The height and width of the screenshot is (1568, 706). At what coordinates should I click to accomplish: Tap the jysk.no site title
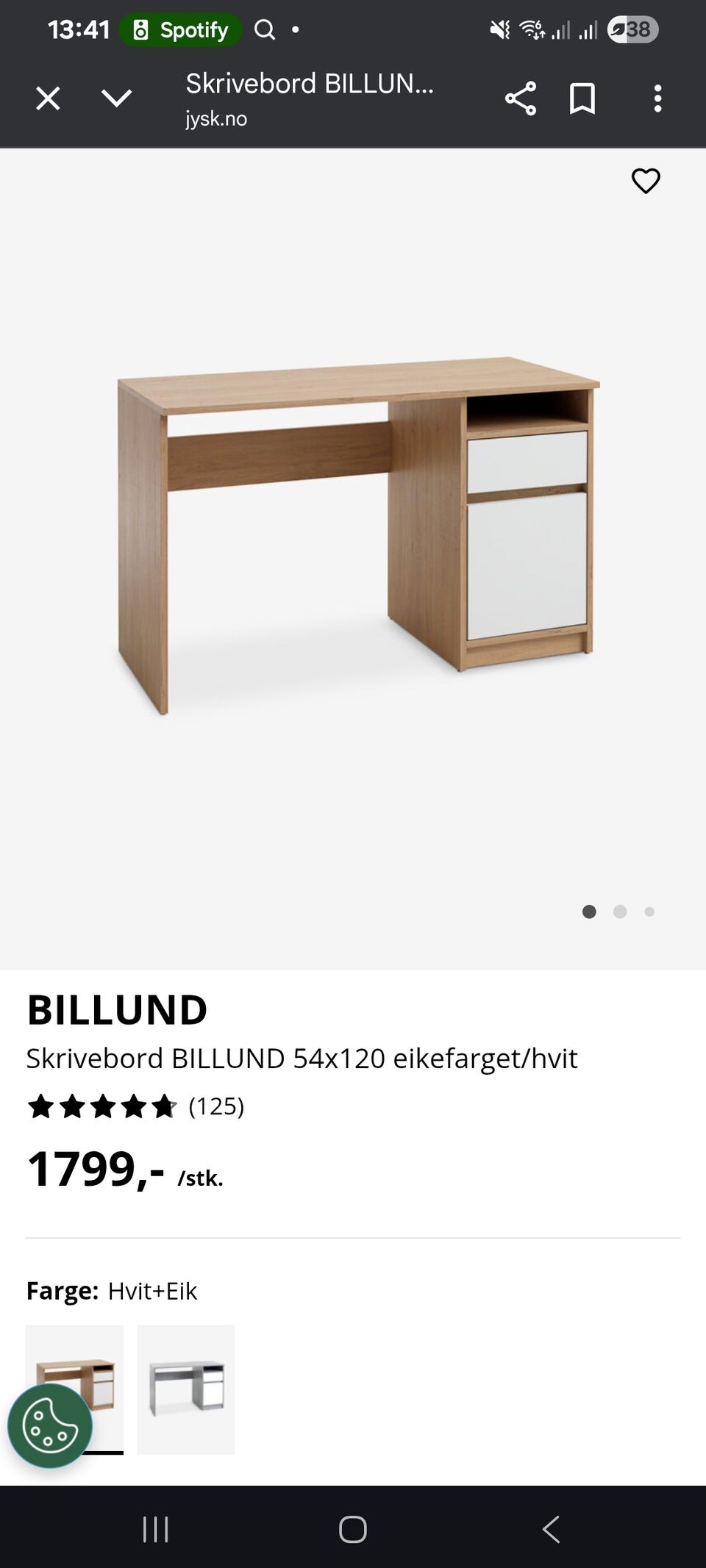point(215,118)
